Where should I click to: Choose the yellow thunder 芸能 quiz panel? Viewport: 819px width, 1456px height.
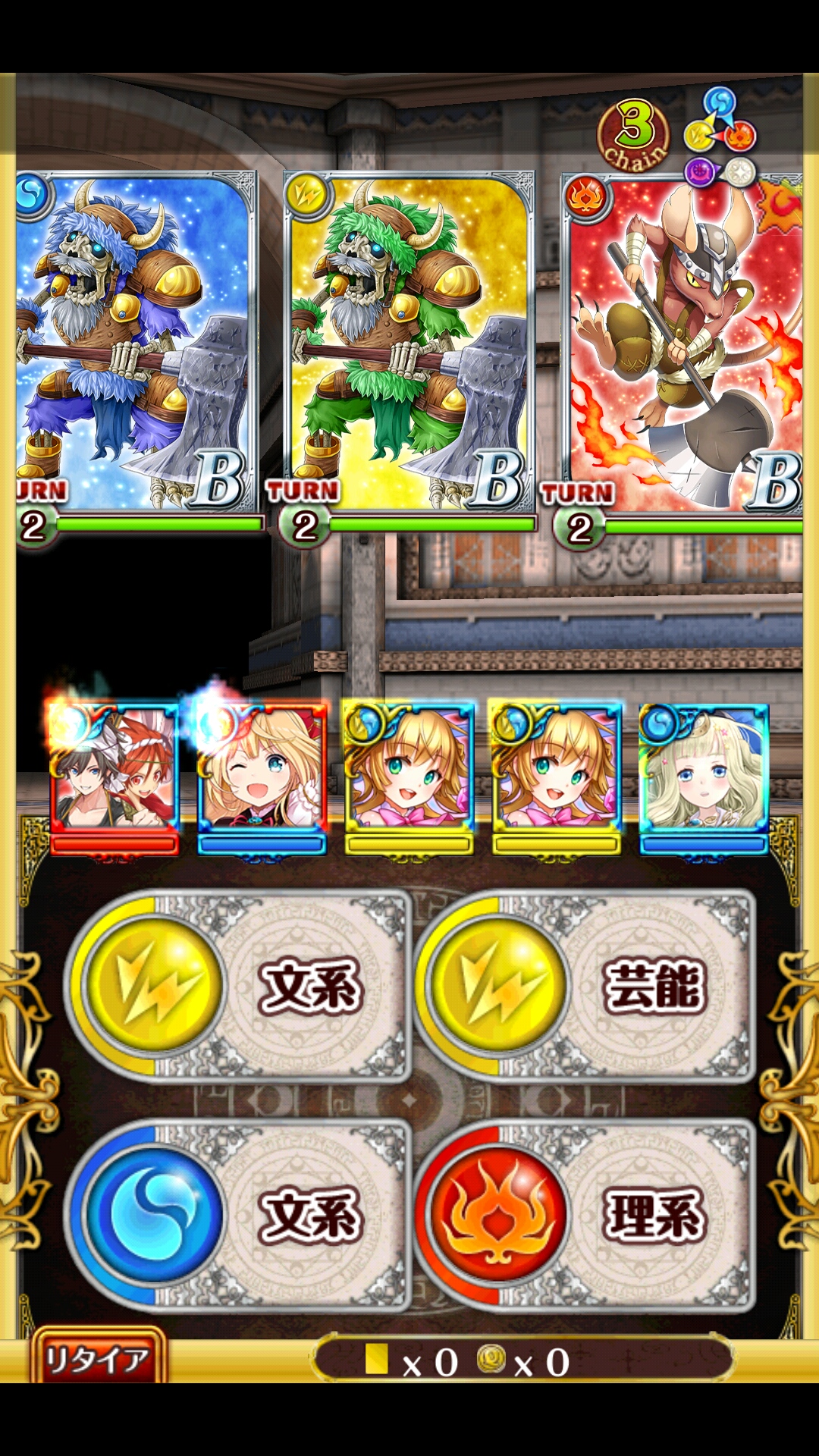point(585,986)
